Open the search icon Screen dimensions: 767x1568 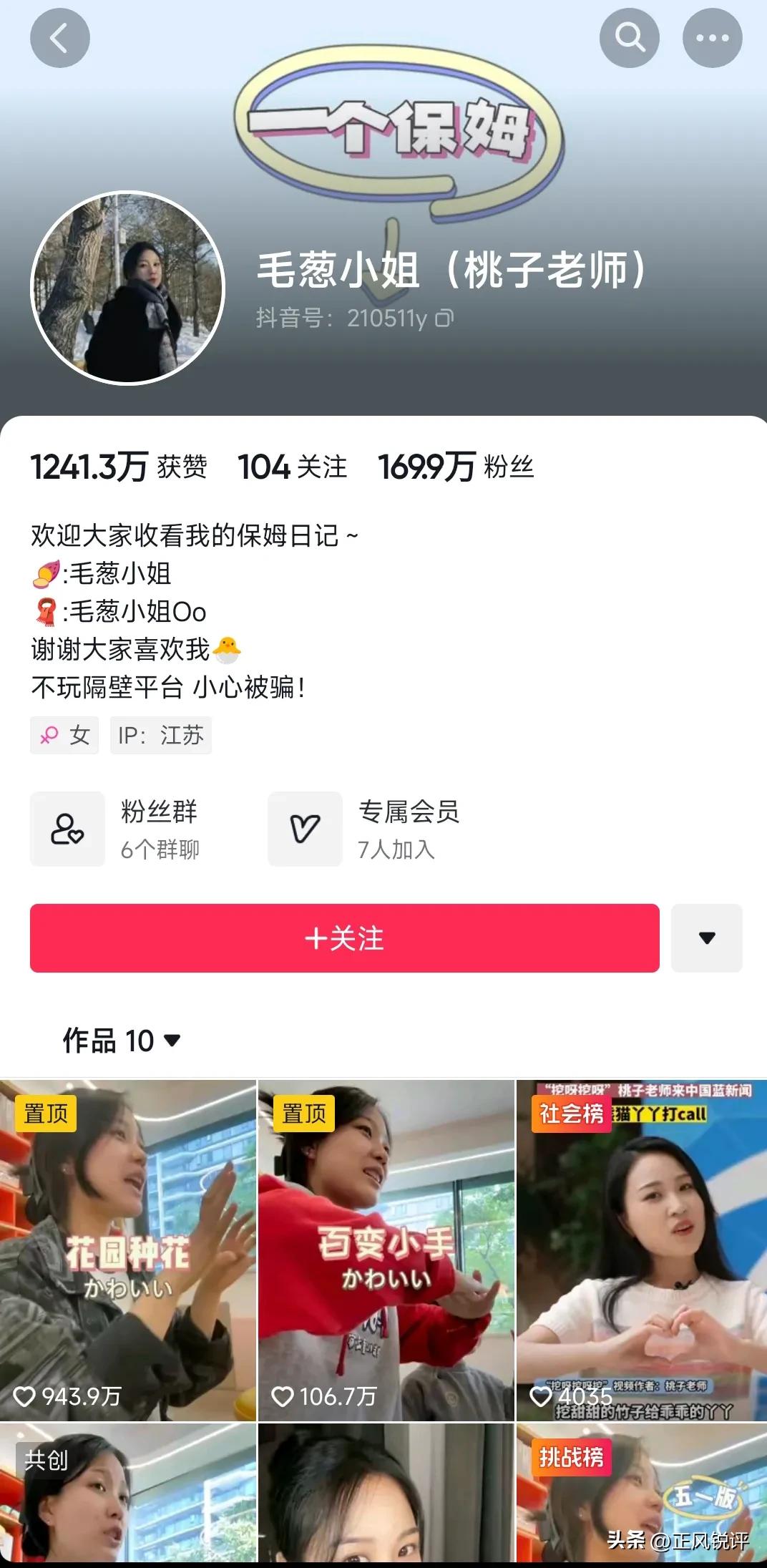[630, 37]
